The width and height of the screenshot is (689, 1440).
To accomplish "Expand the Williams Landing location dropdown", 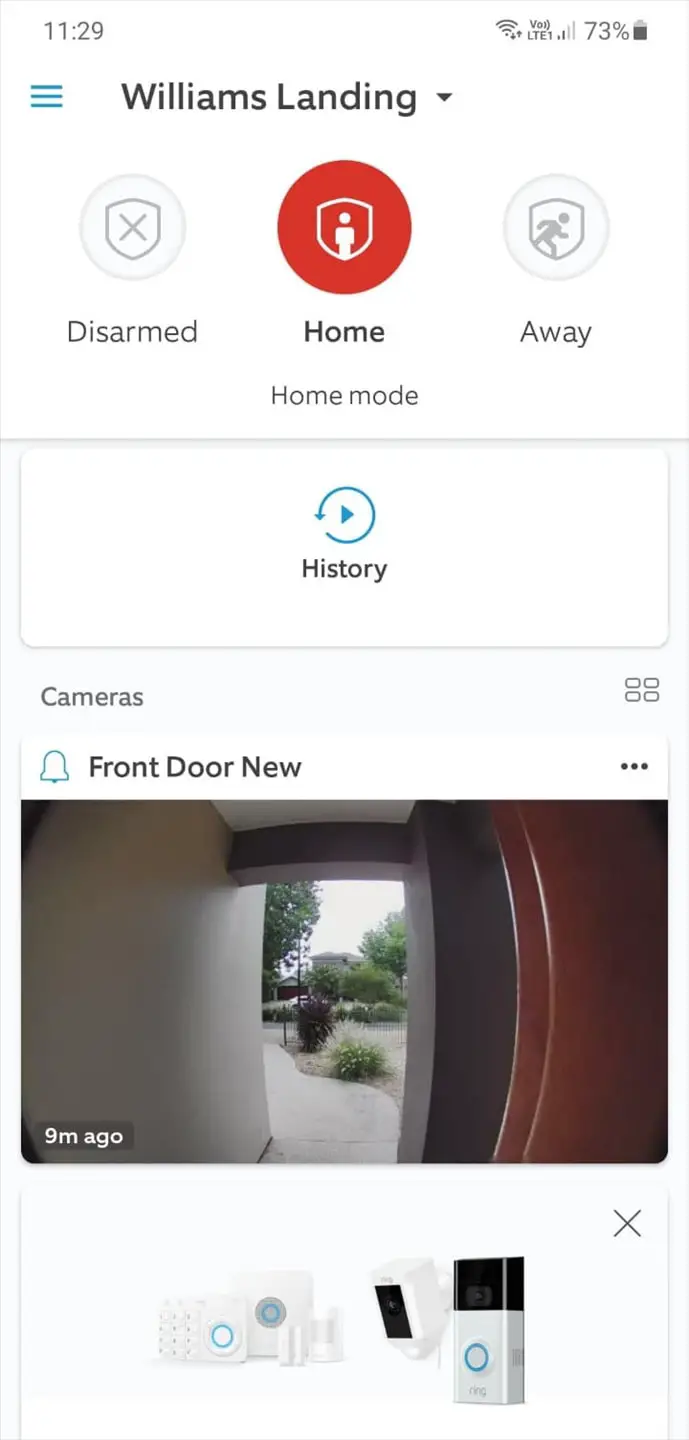I will [x=444, y=98].
